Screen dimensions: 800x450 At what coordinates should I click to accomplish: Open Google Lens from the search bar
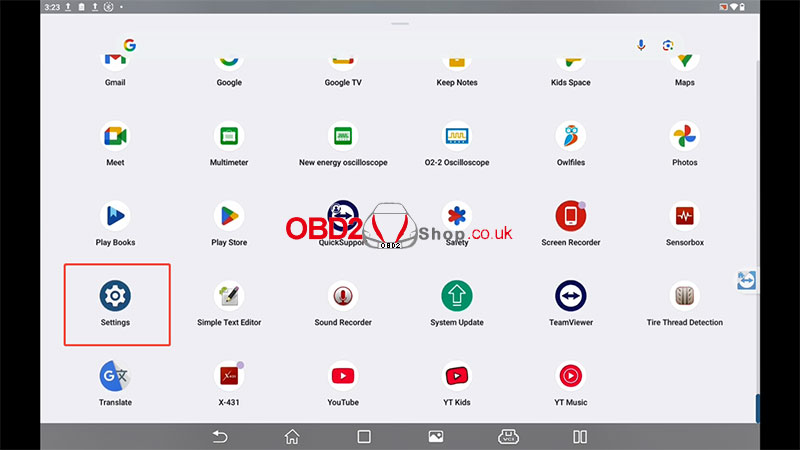click(668, 45)
